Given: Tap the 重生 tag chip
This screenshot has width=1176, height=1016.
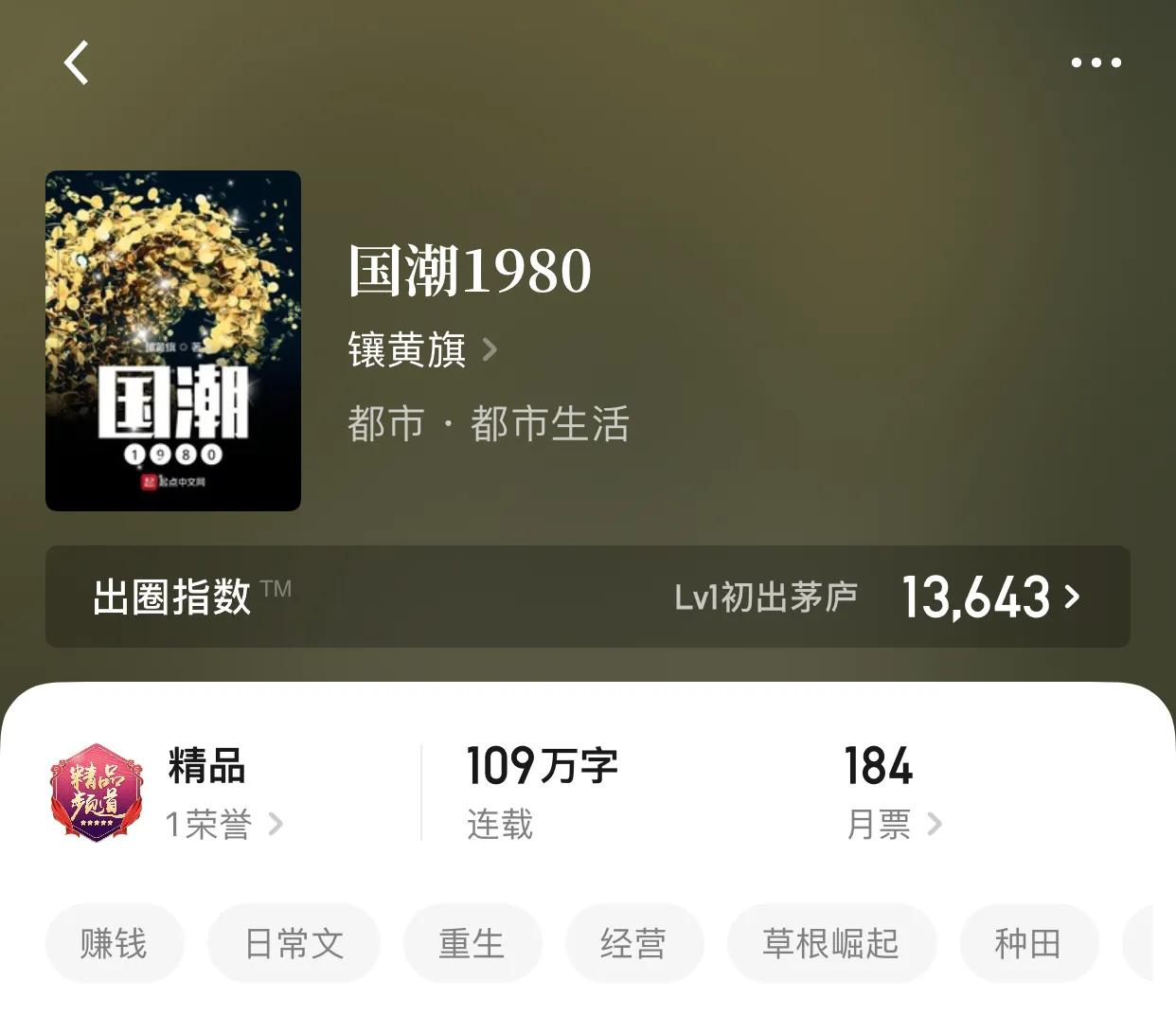Looking at the screenshot, I should 472,943.
